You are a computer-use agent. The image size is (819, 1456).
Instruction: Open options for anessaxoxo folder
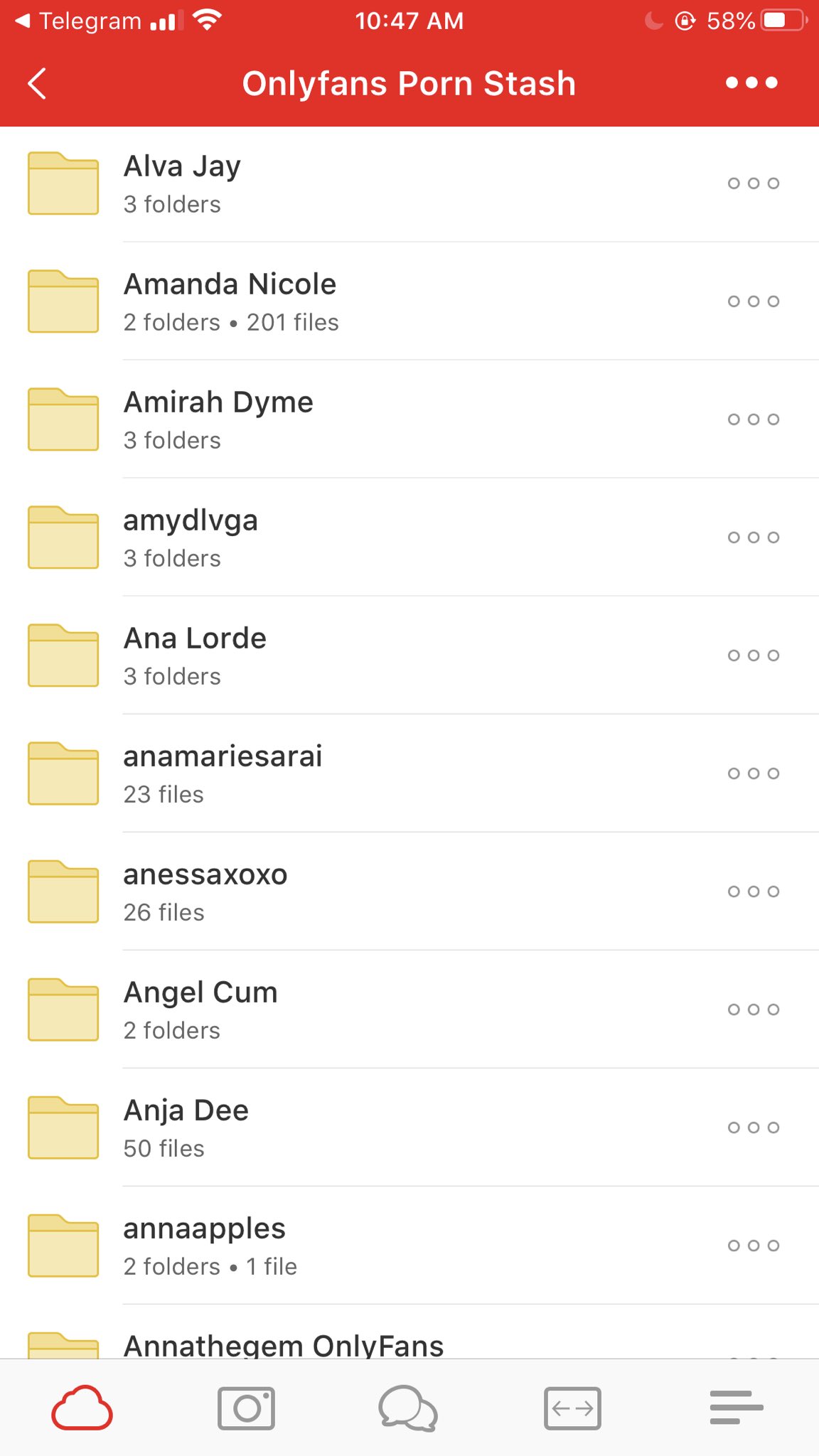(x=753, y=892)
